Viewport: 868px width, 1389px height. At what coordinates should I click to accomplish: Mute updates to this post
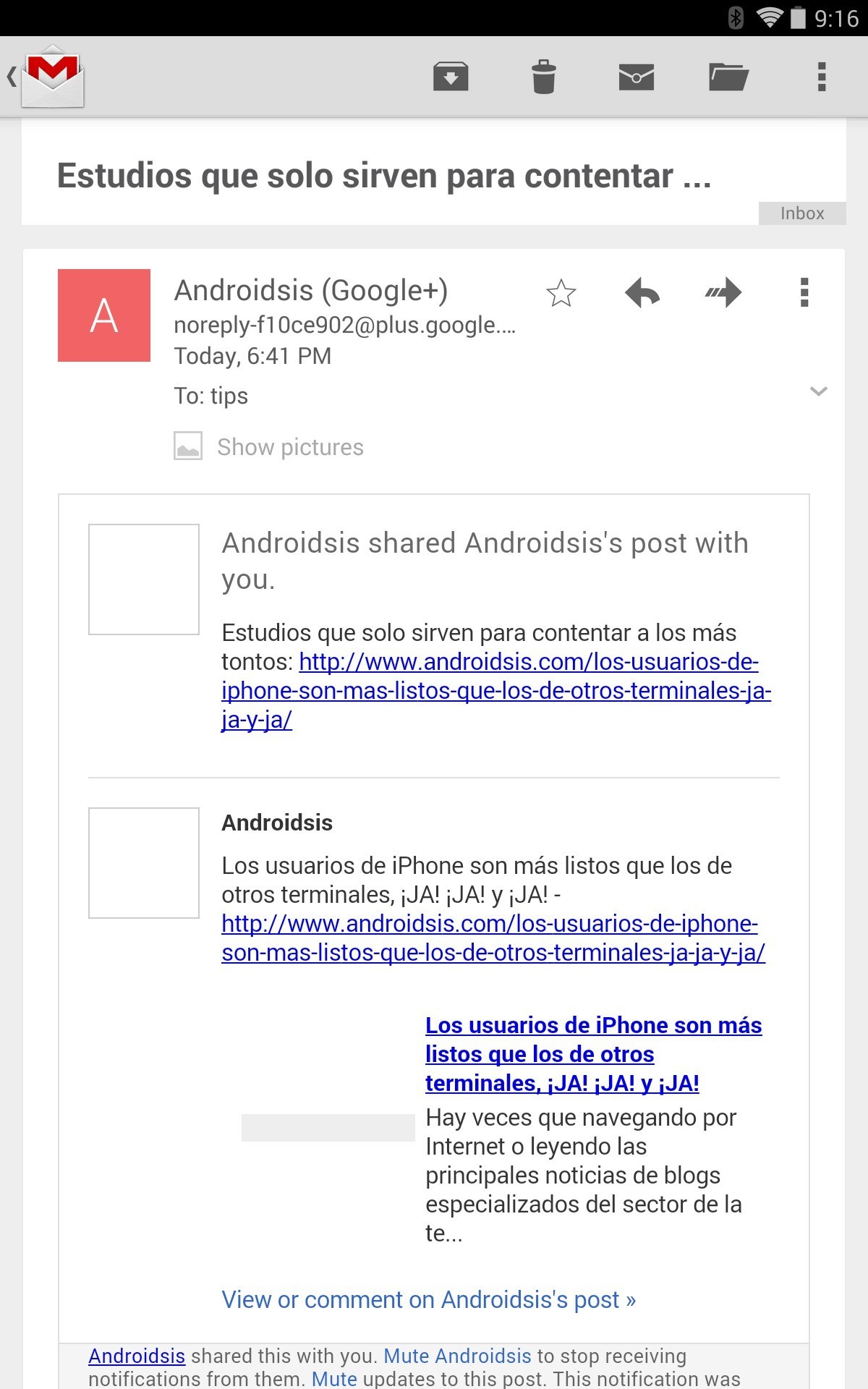[334, 1379]
